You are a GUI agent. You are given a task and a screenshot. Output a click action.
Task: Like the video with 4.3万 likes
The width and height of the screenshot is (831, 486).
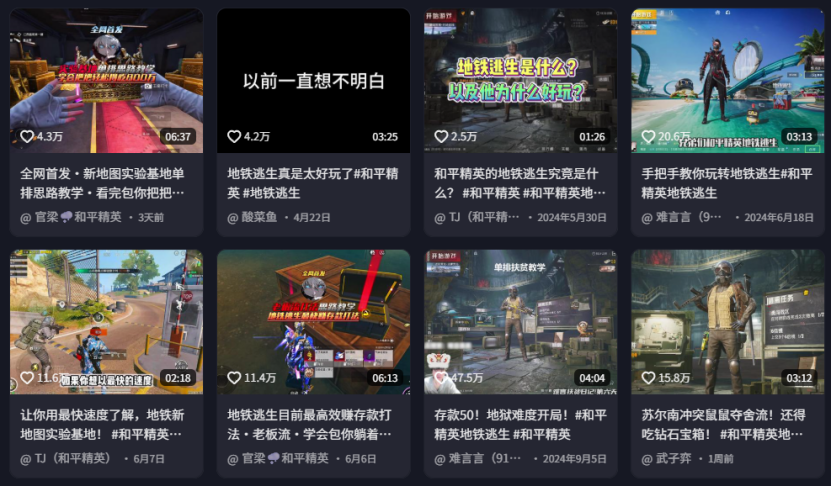pos(27,136)
